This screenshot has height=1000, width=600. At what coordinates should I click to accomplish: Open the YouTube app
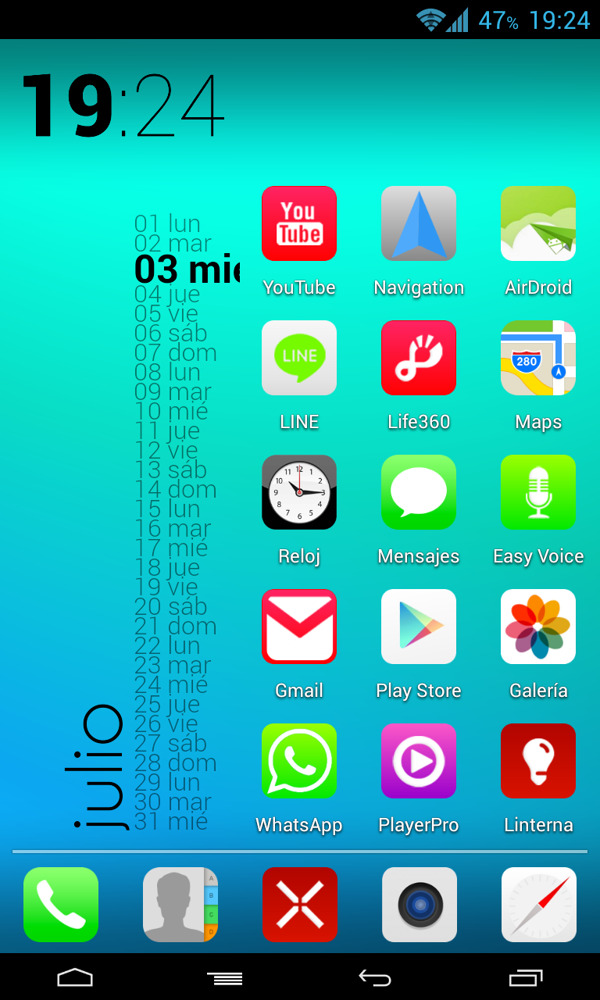299,224
